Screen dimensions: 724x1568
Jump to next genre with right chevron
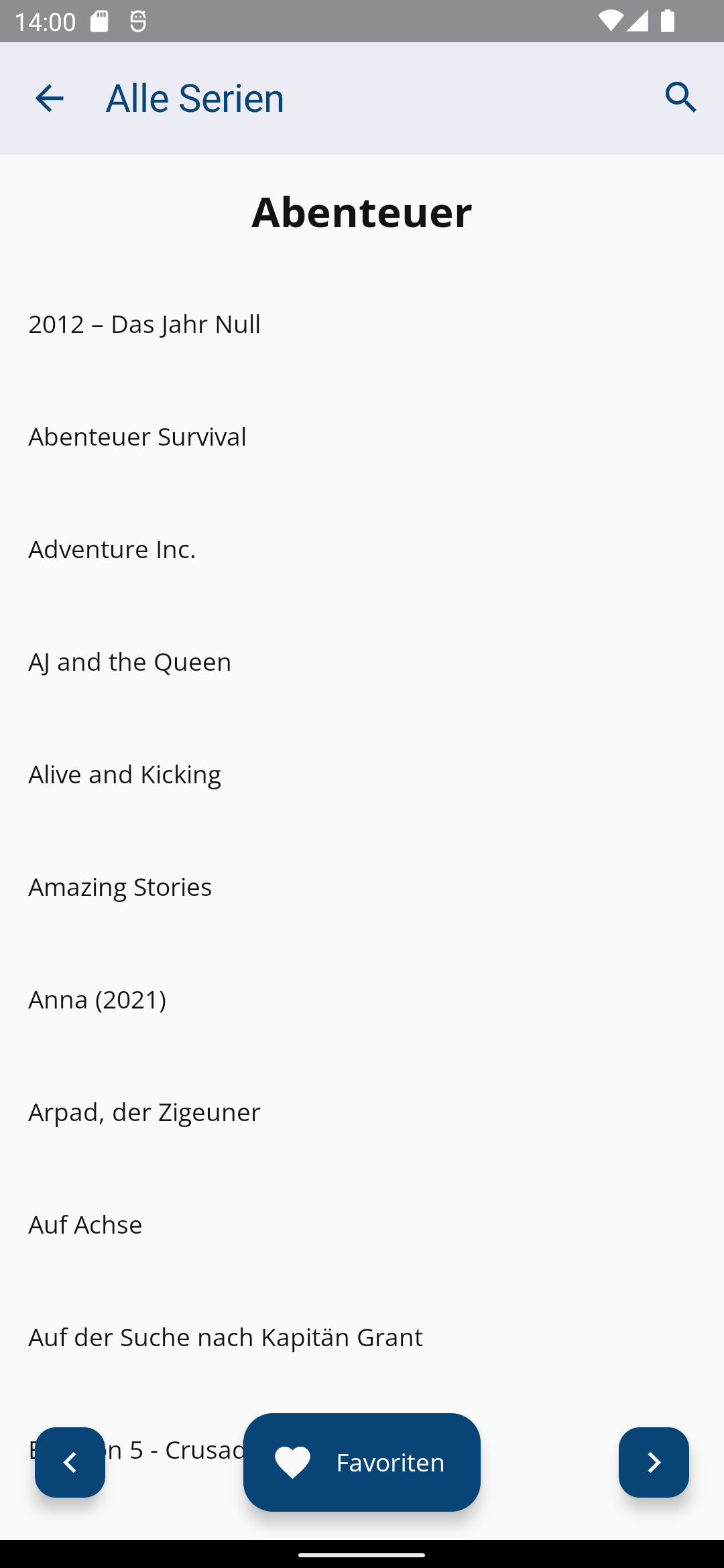tap(654, 1462)
